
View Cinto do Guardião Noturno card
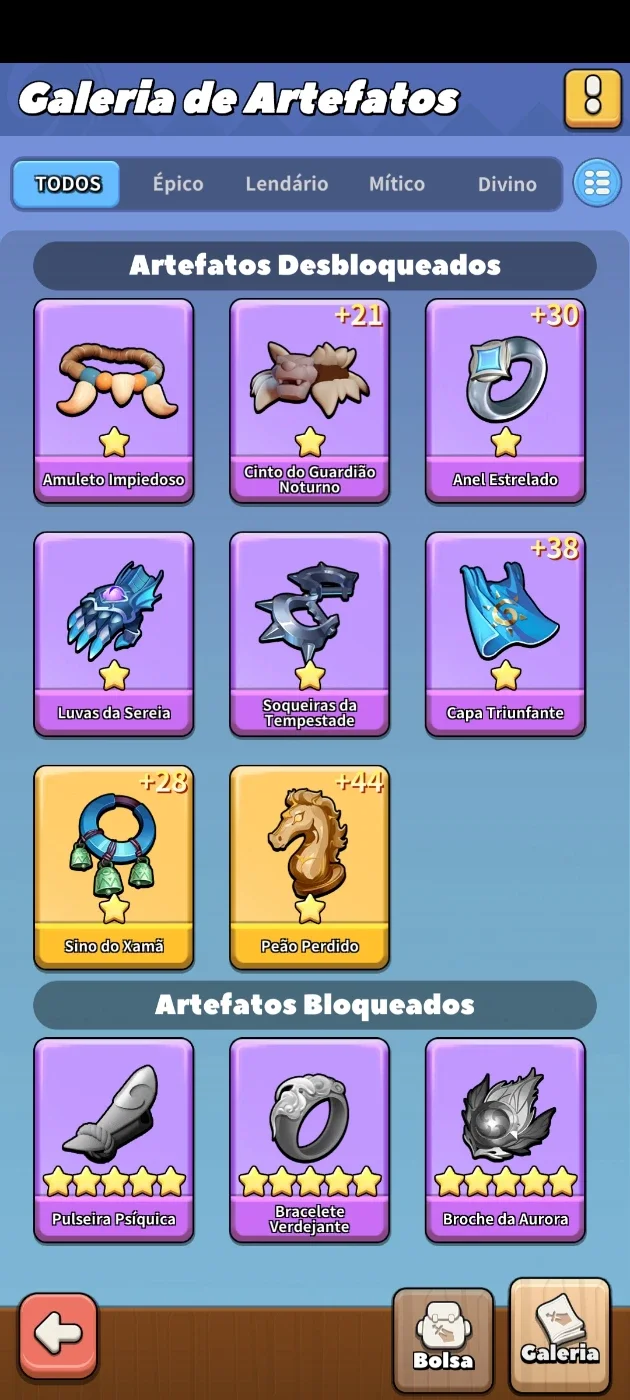coord(310,401)
